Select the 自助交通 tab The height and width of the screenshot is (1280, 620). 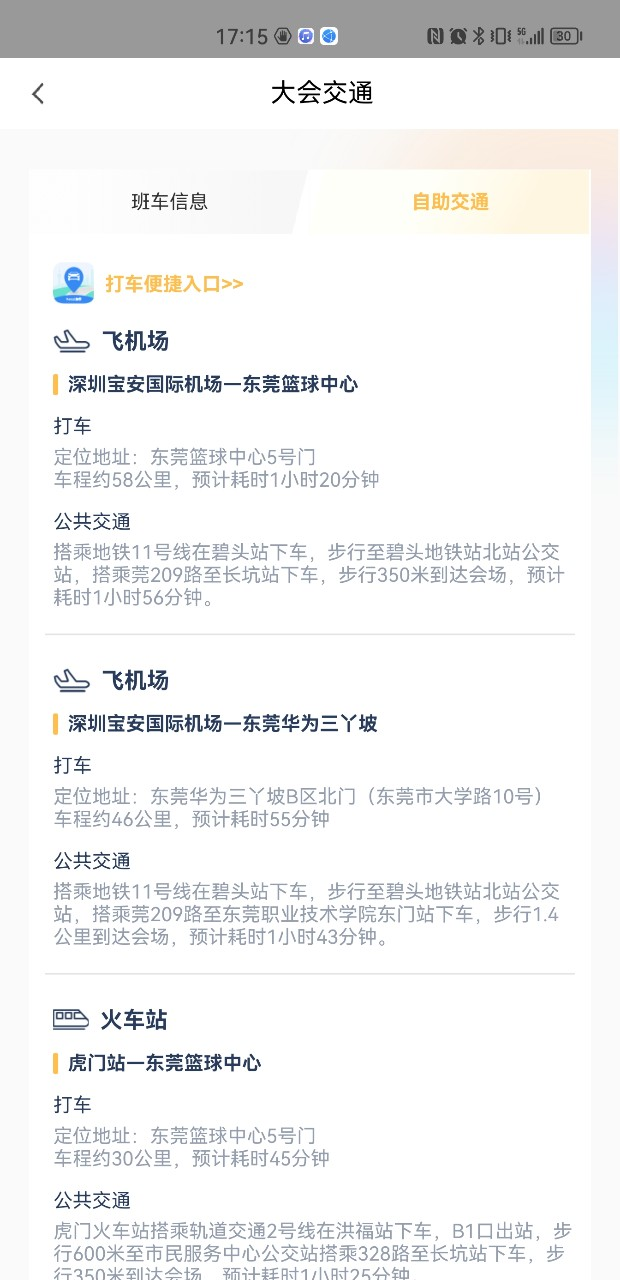click(x=450, y=202)
